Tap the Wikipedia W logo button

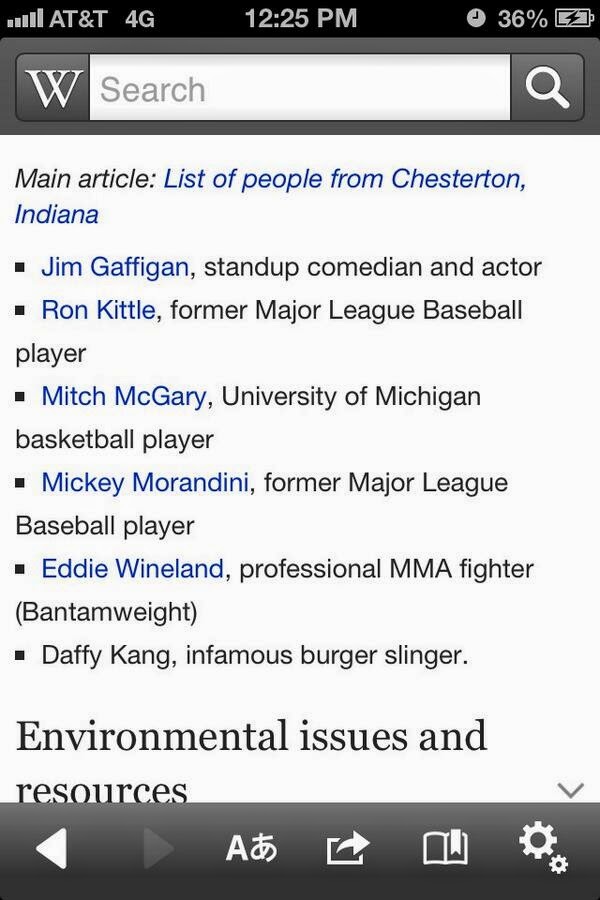point(53,89)
